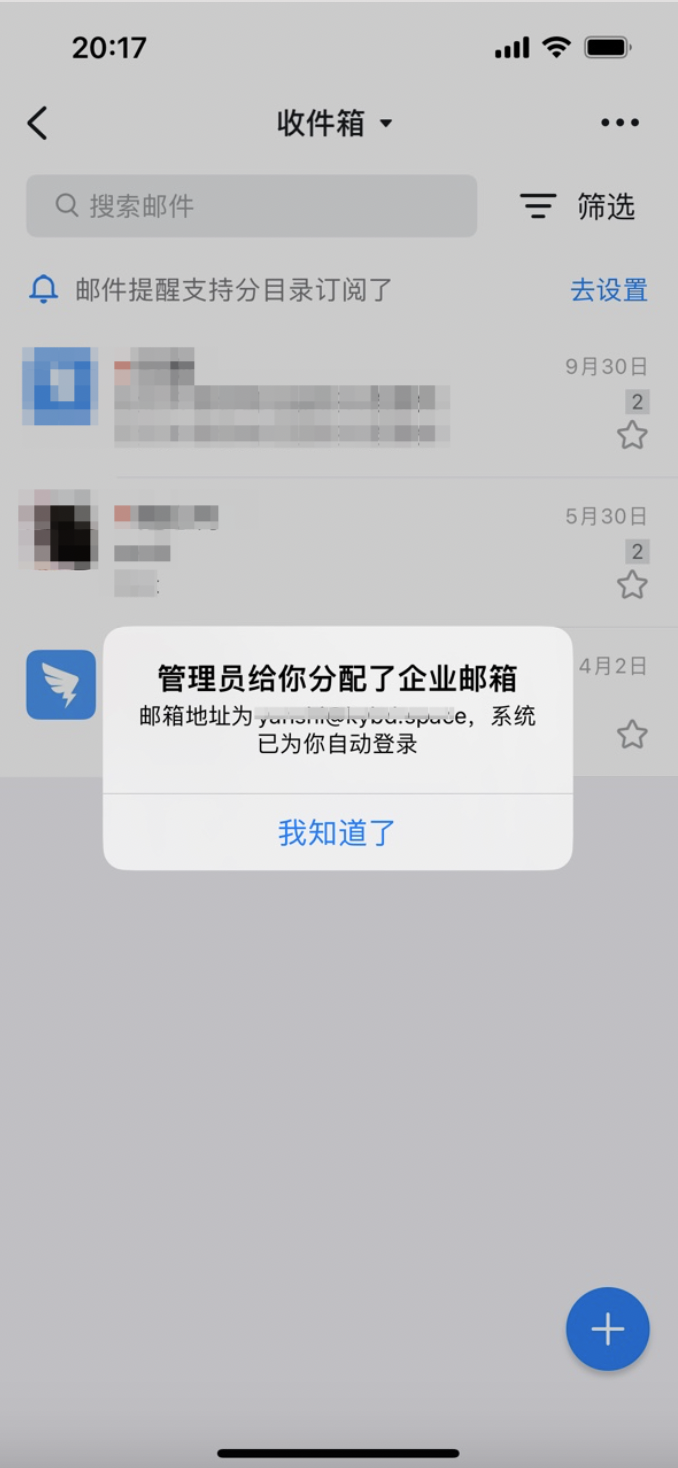The image size is (678, 1468).
Task: Compose a new email with the plus button
Action: [x=607, y=1329]
